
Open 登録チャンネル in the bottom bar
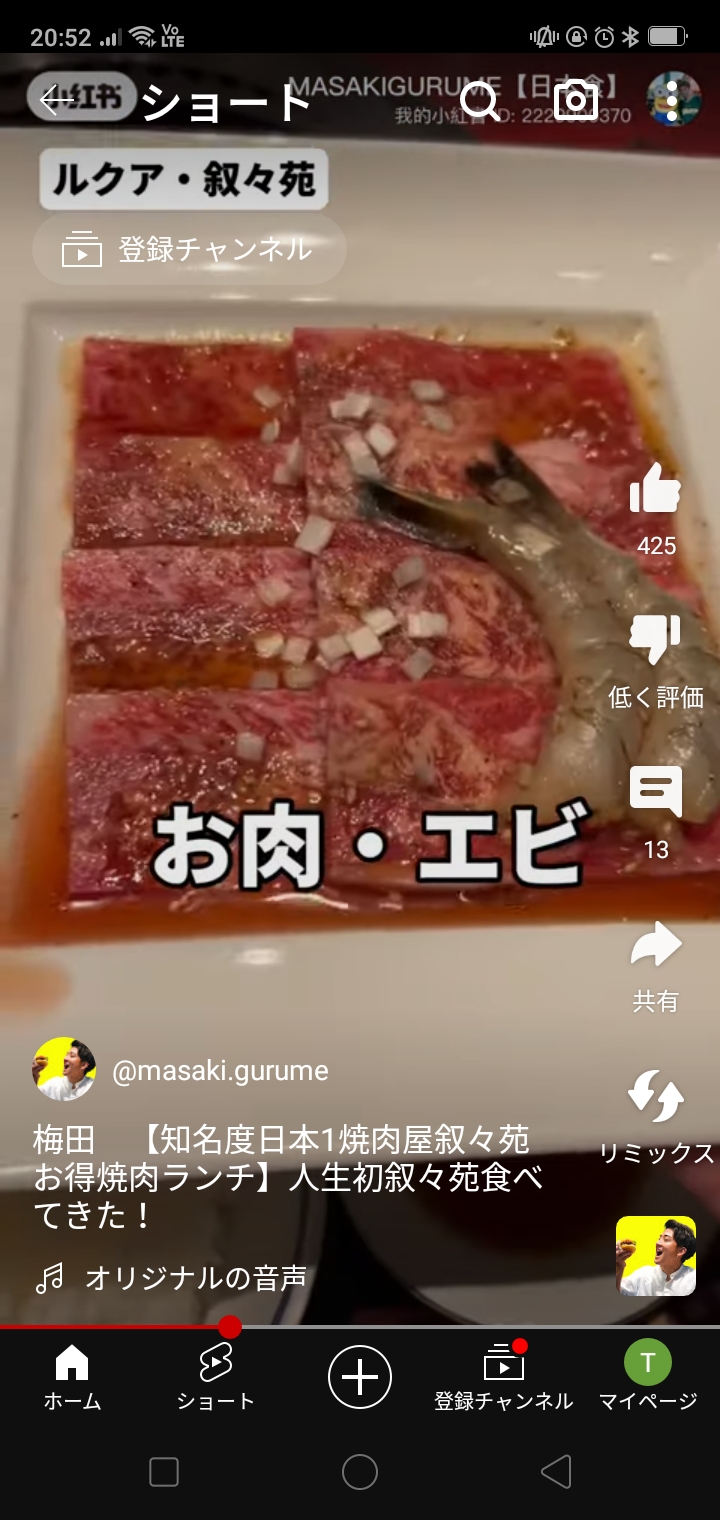pyautogui.click(x=504, y=1377)
